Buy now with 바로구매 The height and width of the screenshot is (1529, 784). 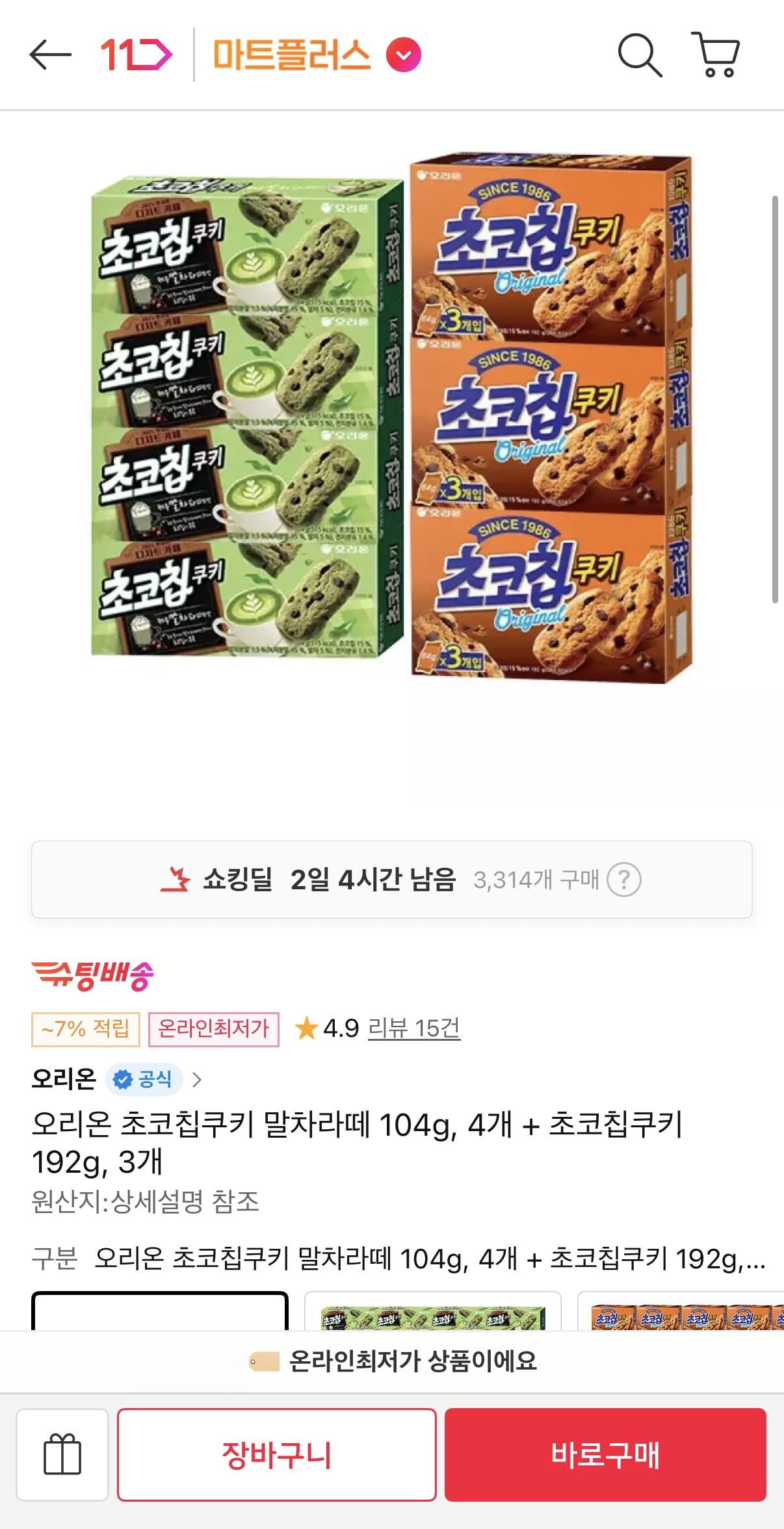[x=605, y=1454]
